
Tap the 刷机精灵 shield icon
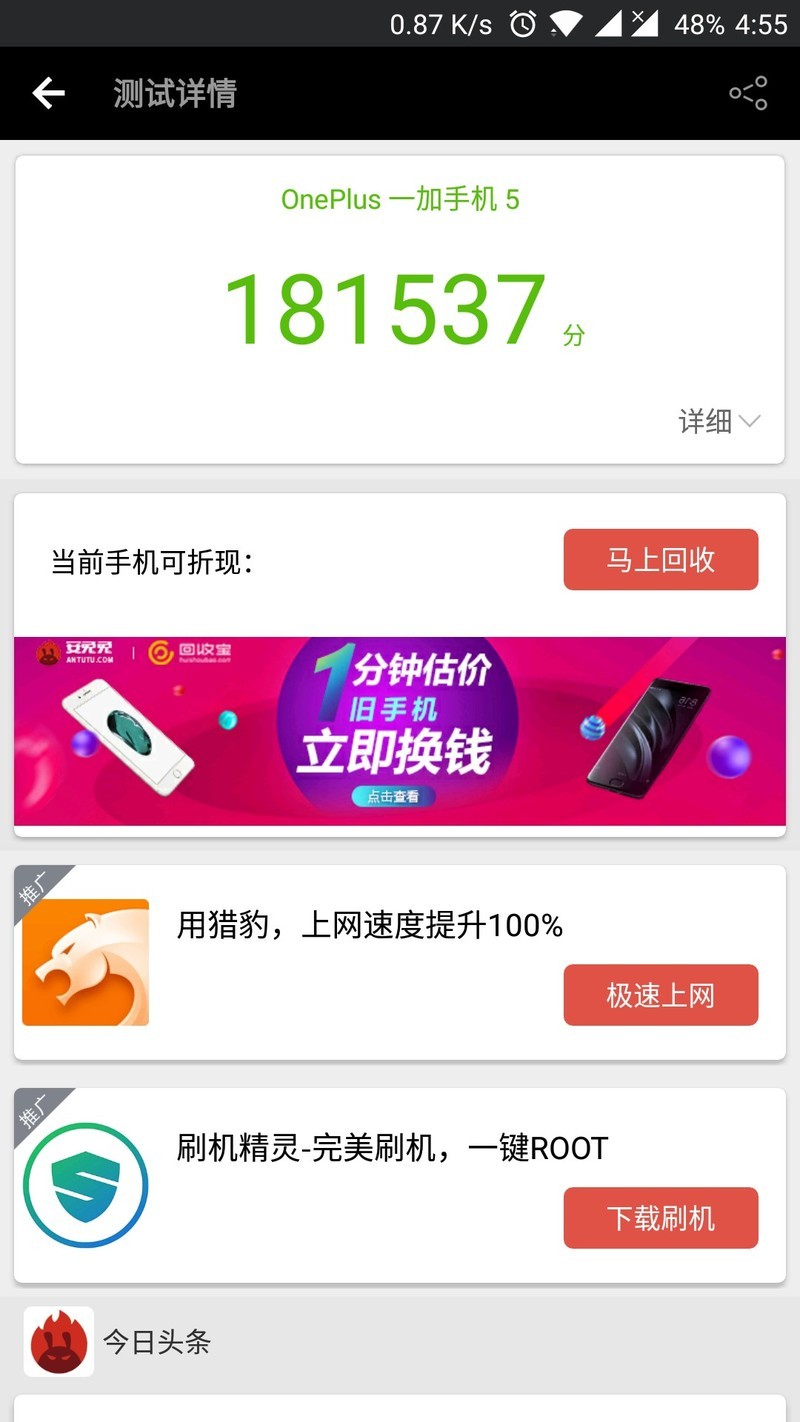[x=85, y=1185]
